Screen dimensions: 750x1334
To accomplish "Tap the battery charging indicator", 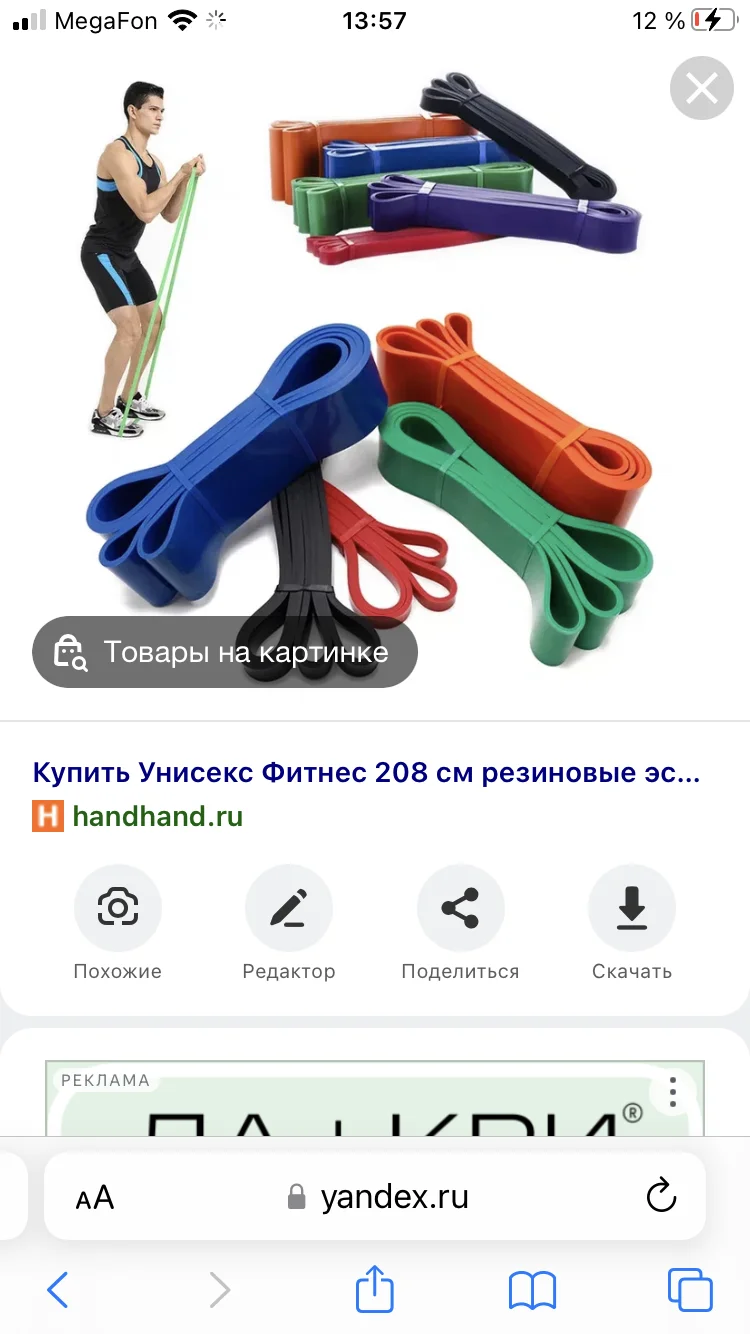I will [712, 20].
